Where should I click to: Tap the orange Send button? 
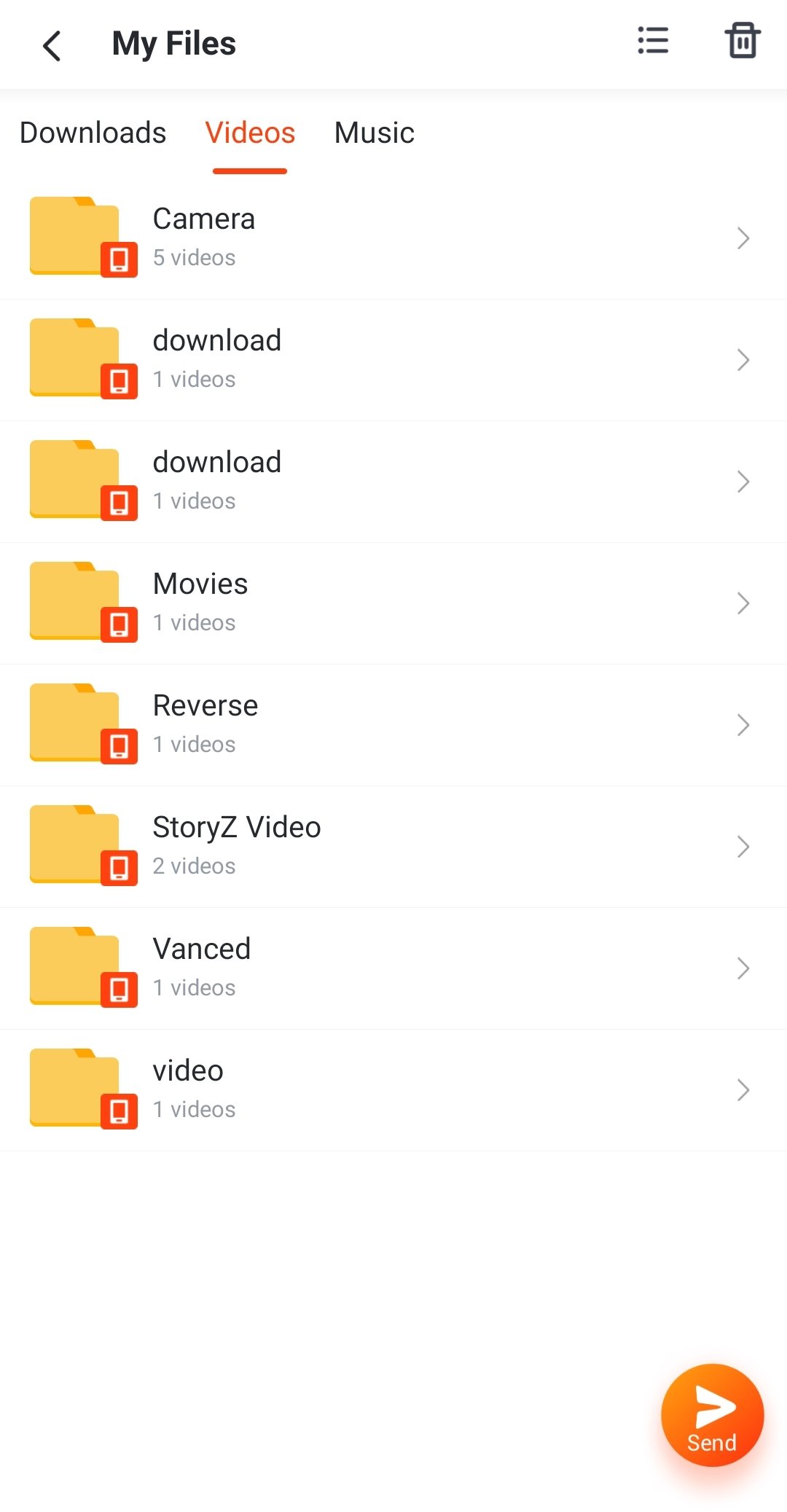click(x=712, y=1415)
